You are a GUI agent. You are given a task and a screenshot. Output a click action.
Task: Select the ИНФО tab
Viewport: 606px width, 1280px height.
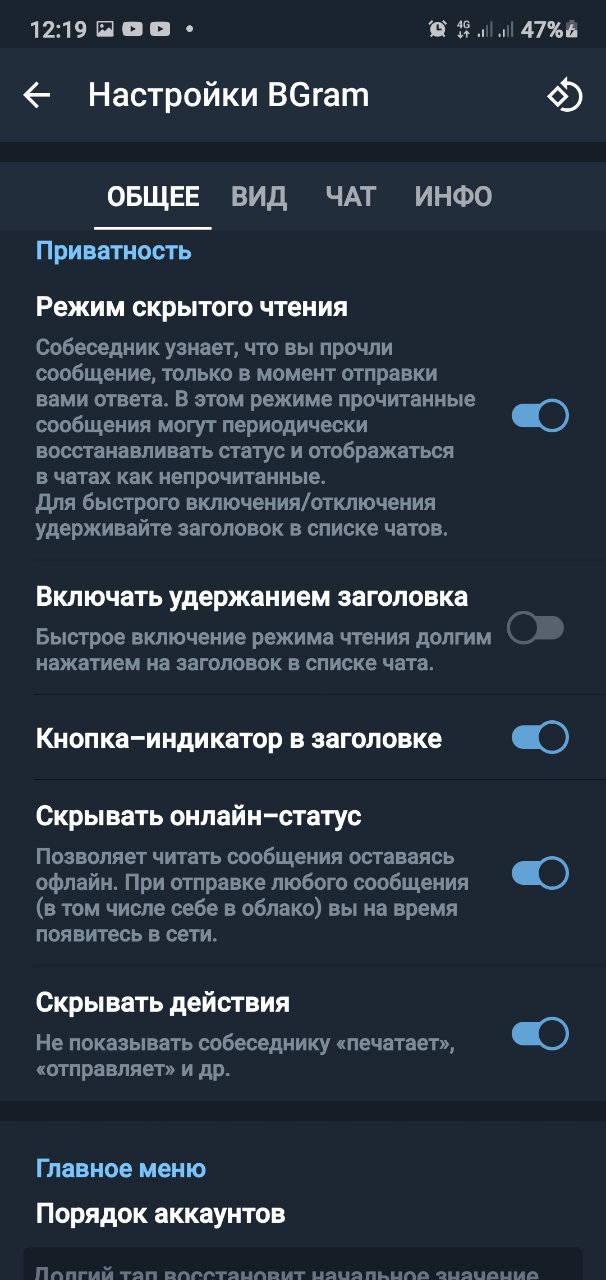453,196
